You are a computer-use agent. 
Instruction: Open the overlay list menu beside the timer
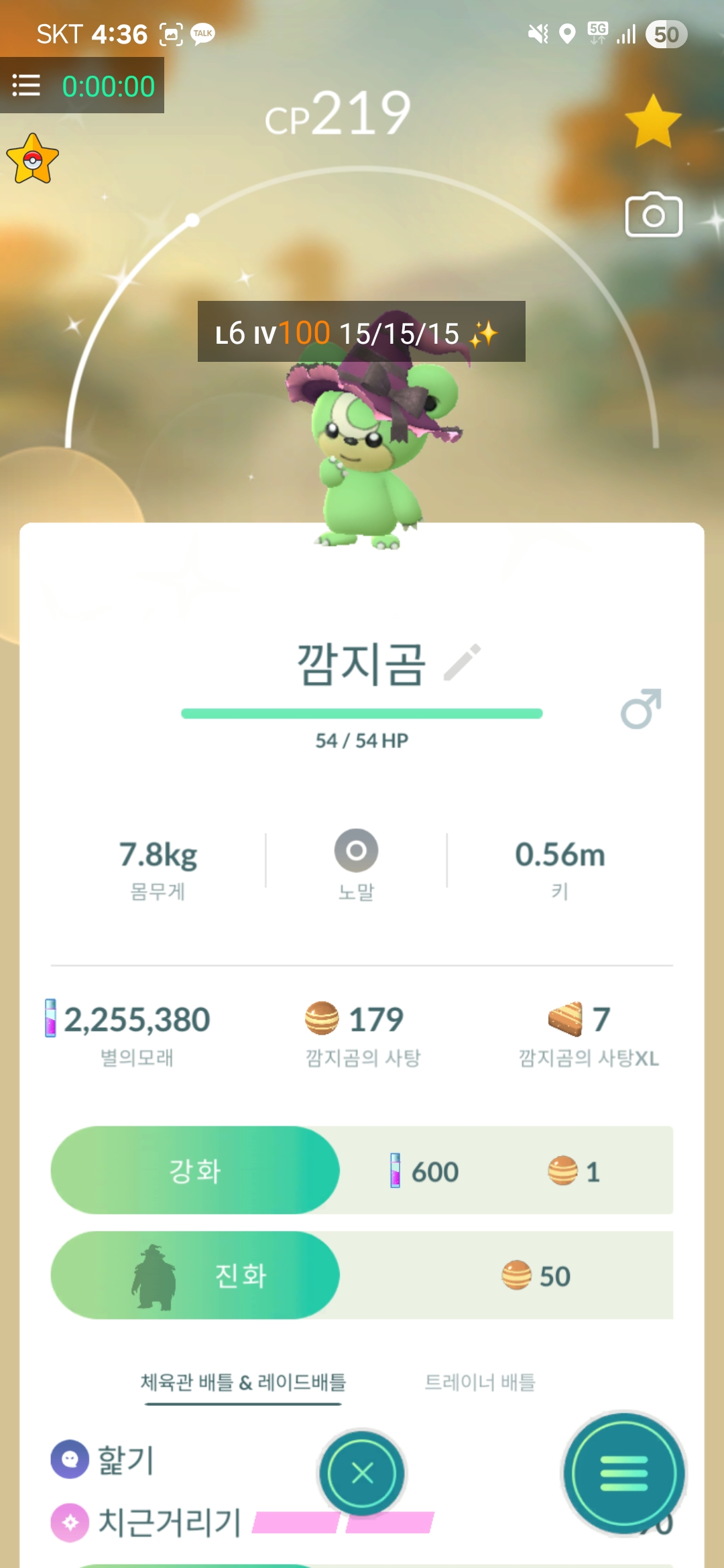[x=27, y=86]
